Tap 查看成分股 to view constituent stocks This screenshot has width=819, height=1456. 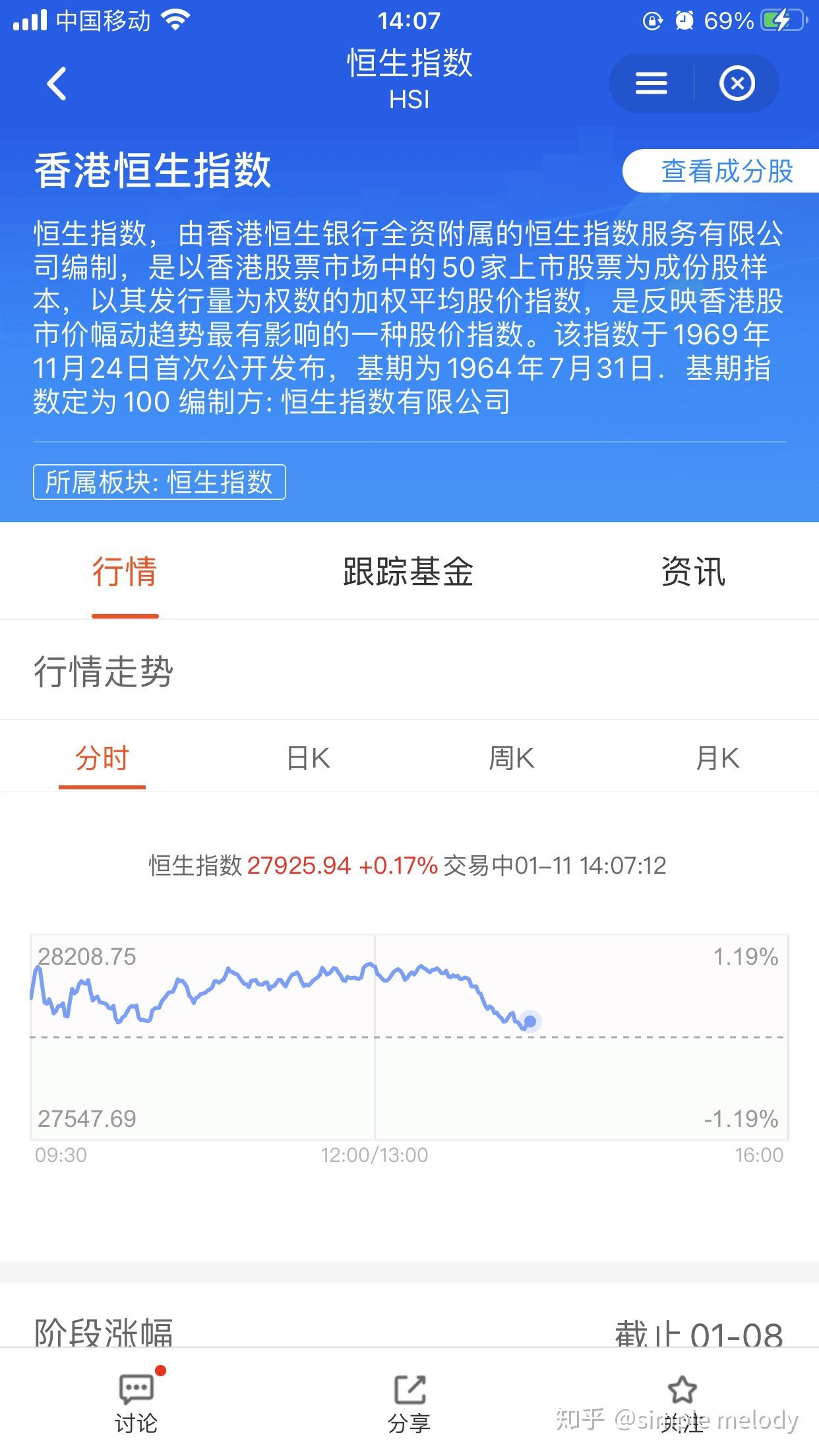coord(726,171)
